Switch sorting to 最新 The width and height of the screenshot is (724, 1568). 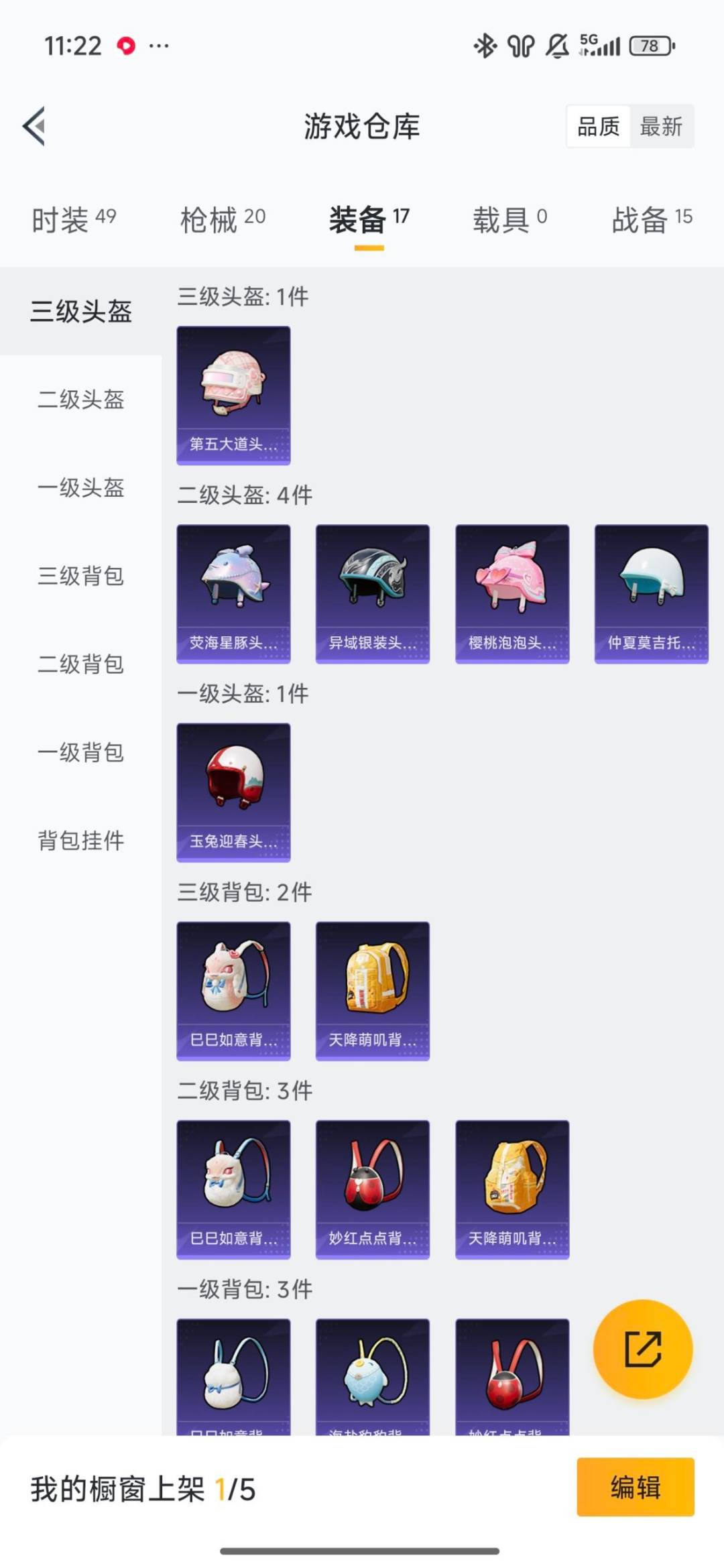click(660, 126)
